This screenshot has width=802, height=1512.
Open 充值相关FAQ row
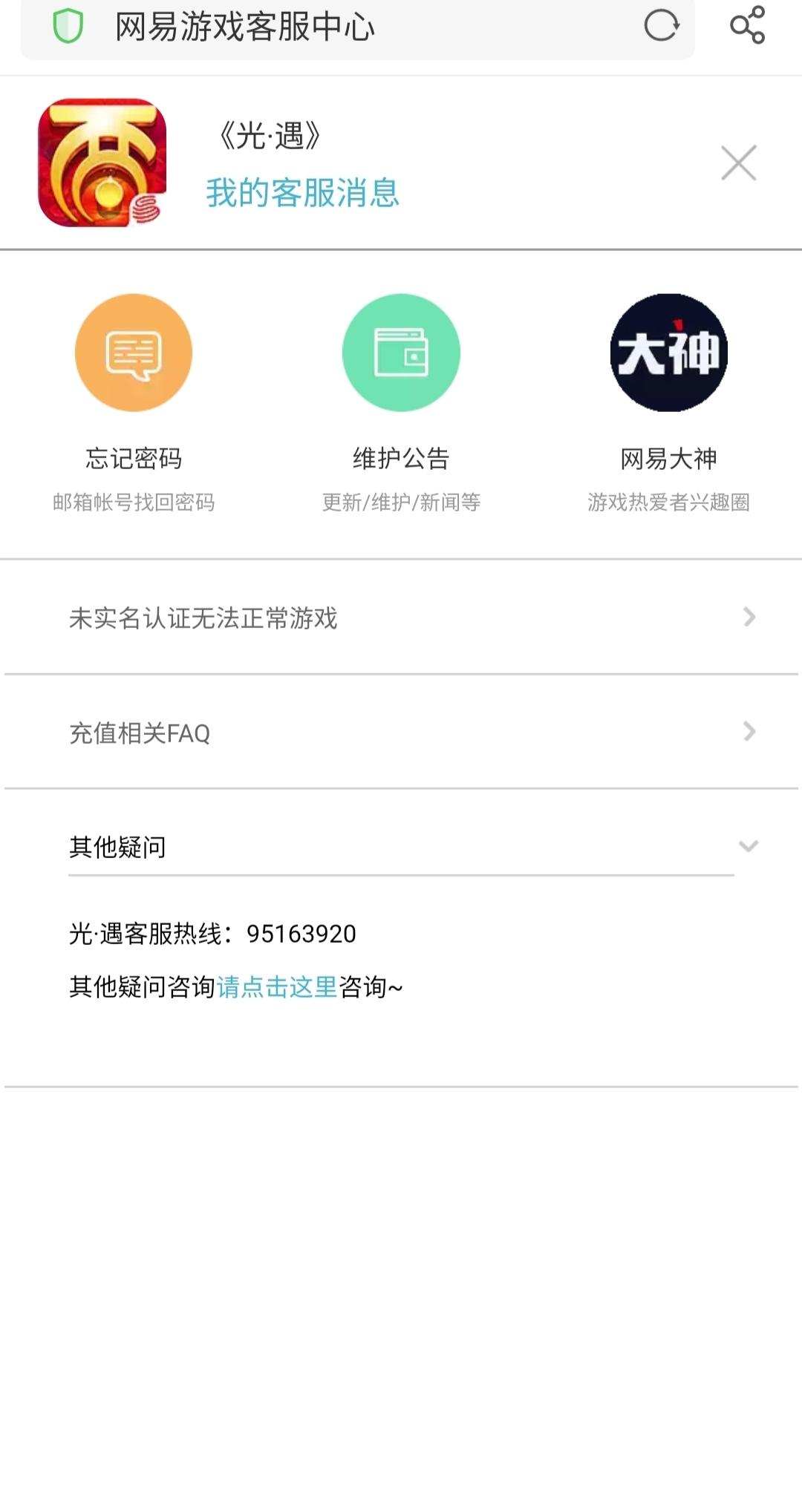click(x=401, y=733)
